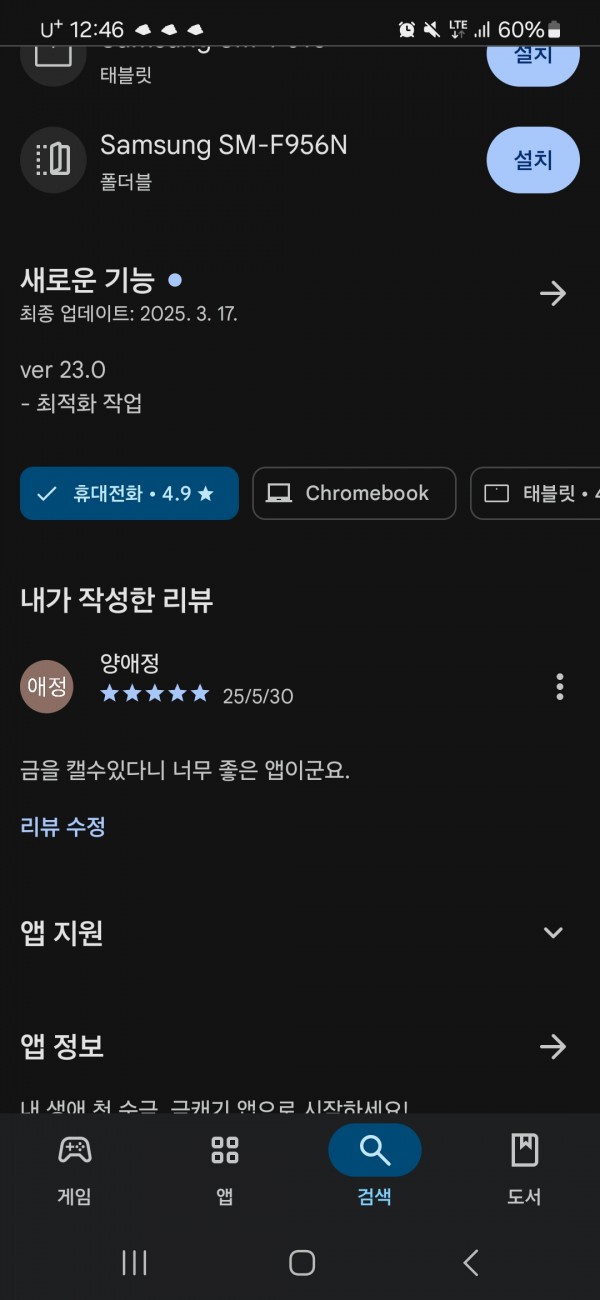Open the 앱 정보 arrow
The height and width of the screenshot is (1300, 600).
click(x=553, y=1047)
